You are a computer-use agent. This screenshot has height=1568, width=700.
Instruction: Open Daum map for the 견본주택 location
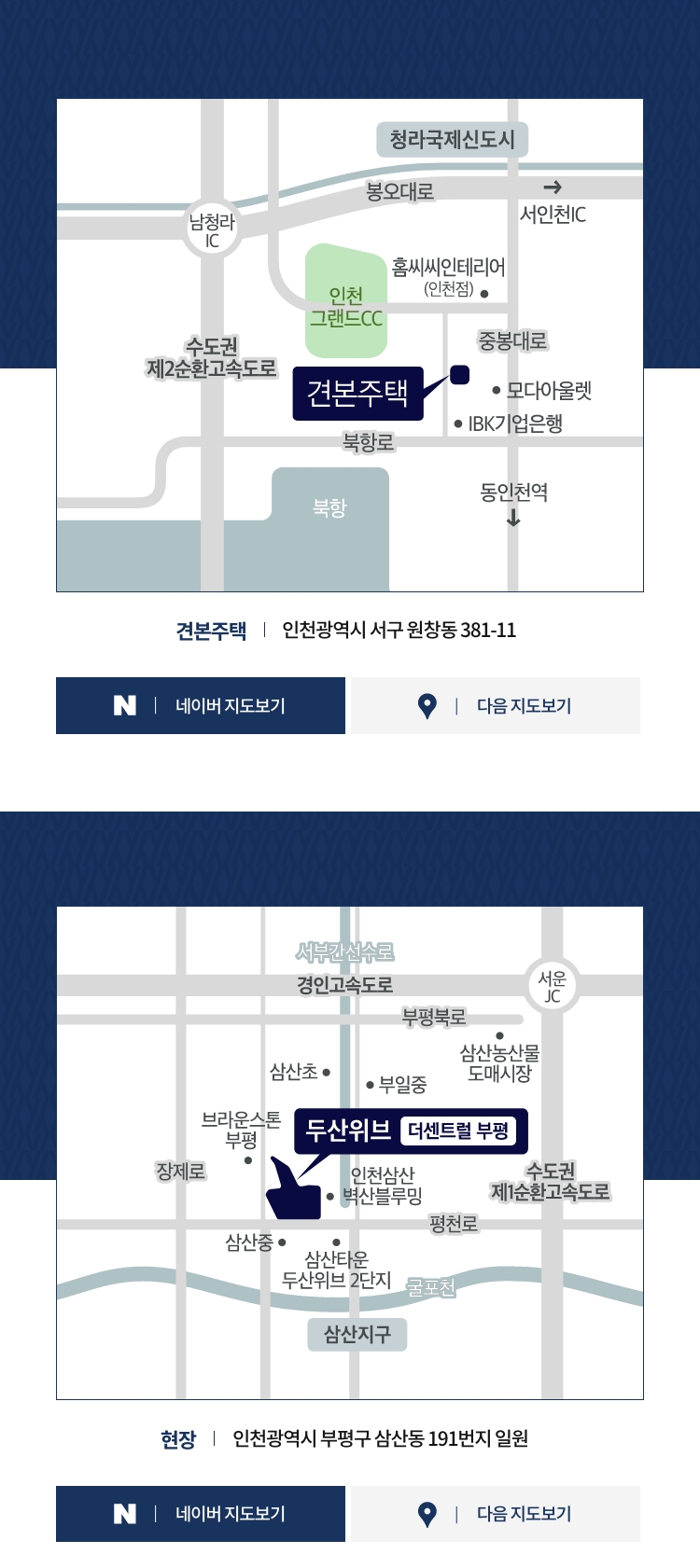495,706
